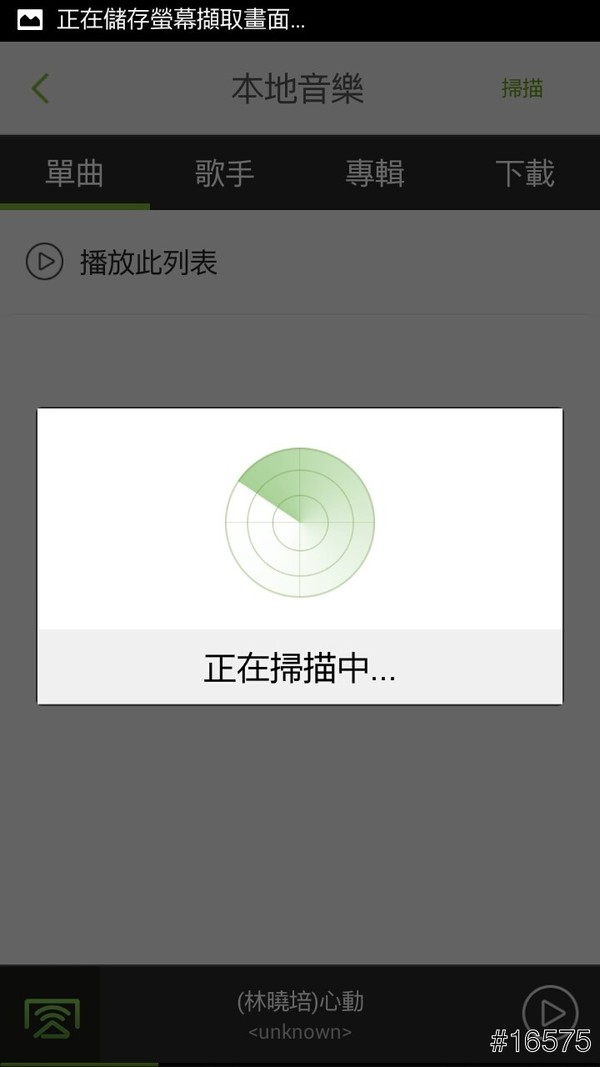
Task: Switch to the 單曲 tab
Action: coord(75,174)
